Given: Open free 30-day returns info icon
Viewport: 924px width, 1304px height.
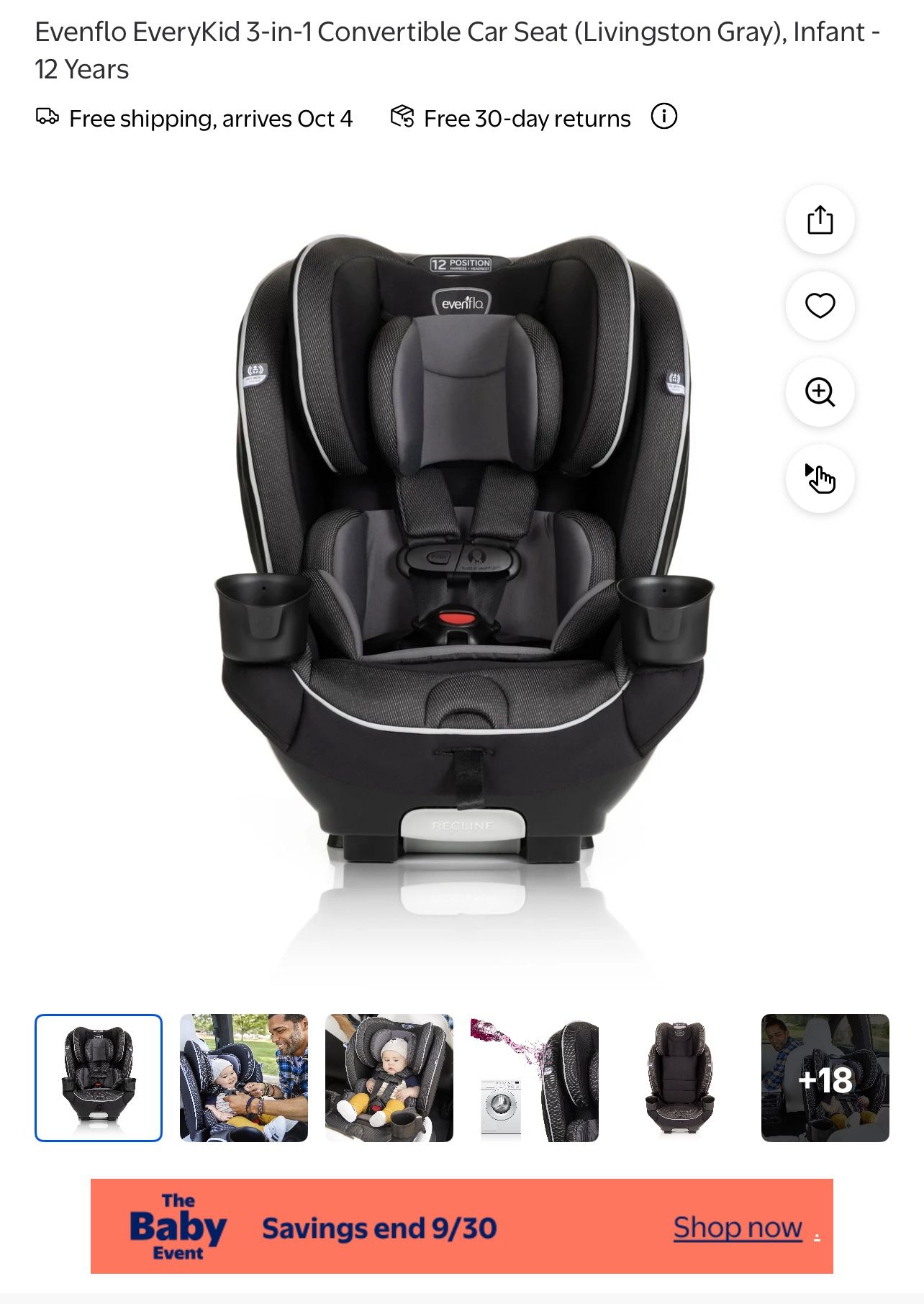Looking at the screenshot, I should click(x=663, y=117).
